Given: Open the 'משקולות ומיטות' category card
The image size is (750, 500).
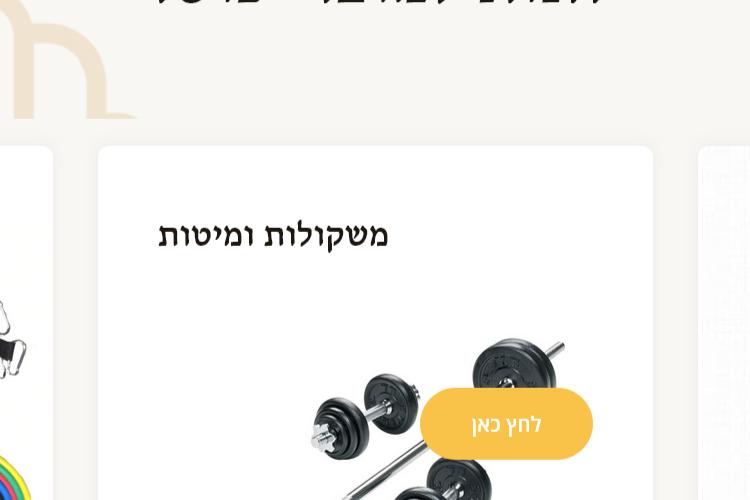Looking at the screenshot, I should click(x=273, y=236).
